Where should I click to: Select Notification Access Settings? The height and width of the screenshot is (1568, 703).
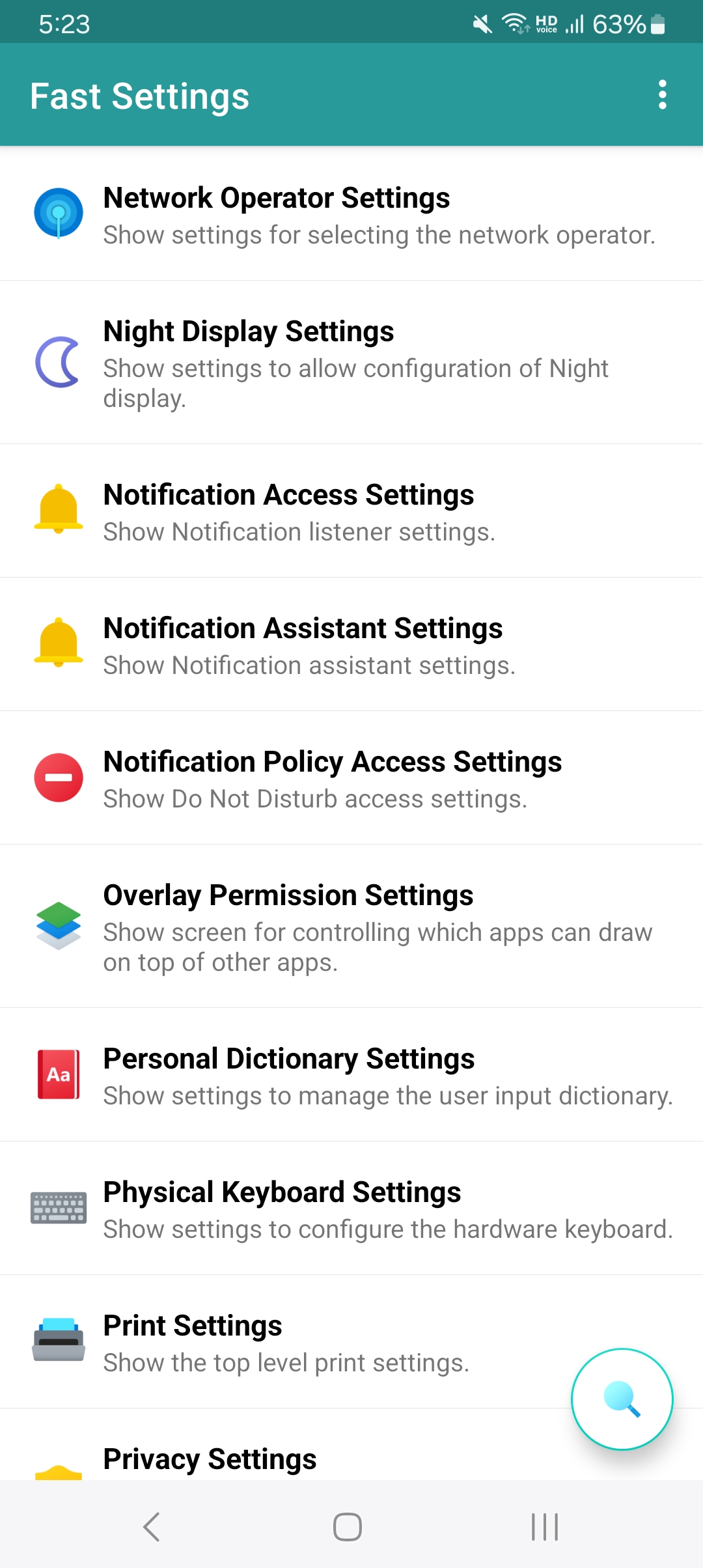click(351, 512)
